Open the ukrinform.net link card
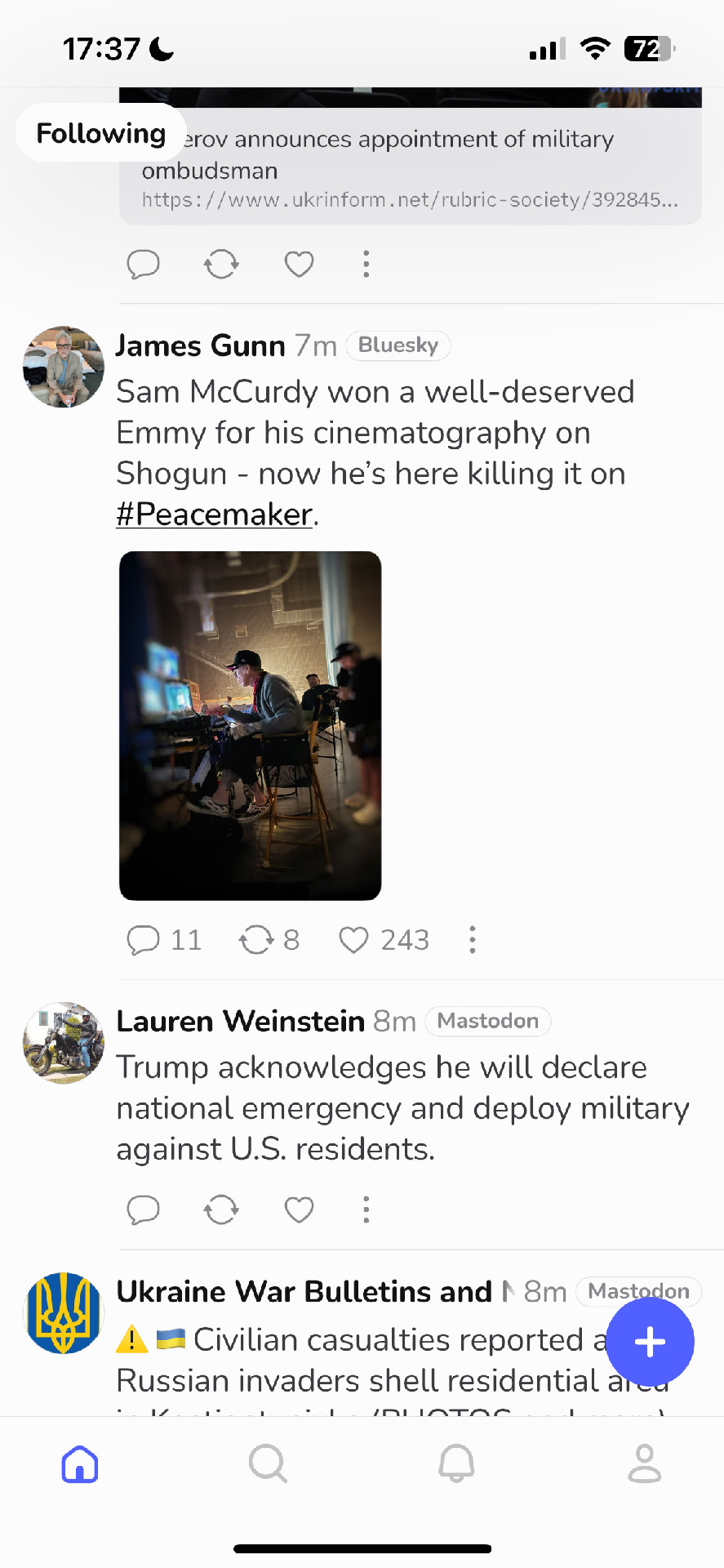 click(x=410, y=170)
